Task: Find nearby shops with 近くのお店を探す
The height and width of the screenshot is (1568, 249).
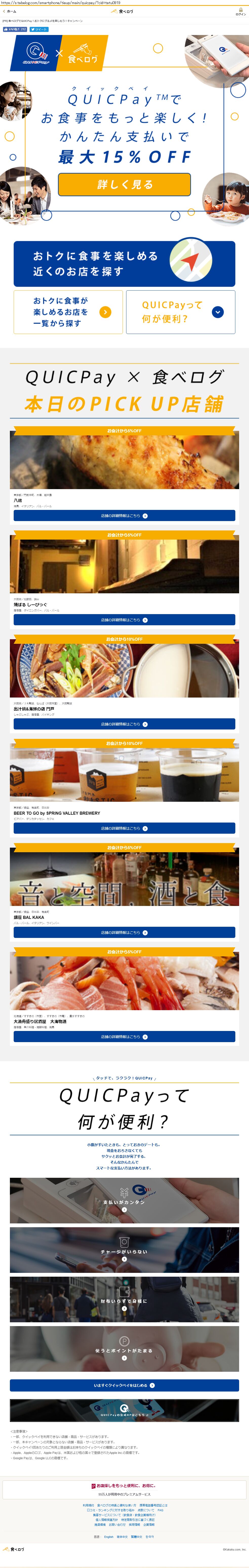Action: click(x=124, y=263)
